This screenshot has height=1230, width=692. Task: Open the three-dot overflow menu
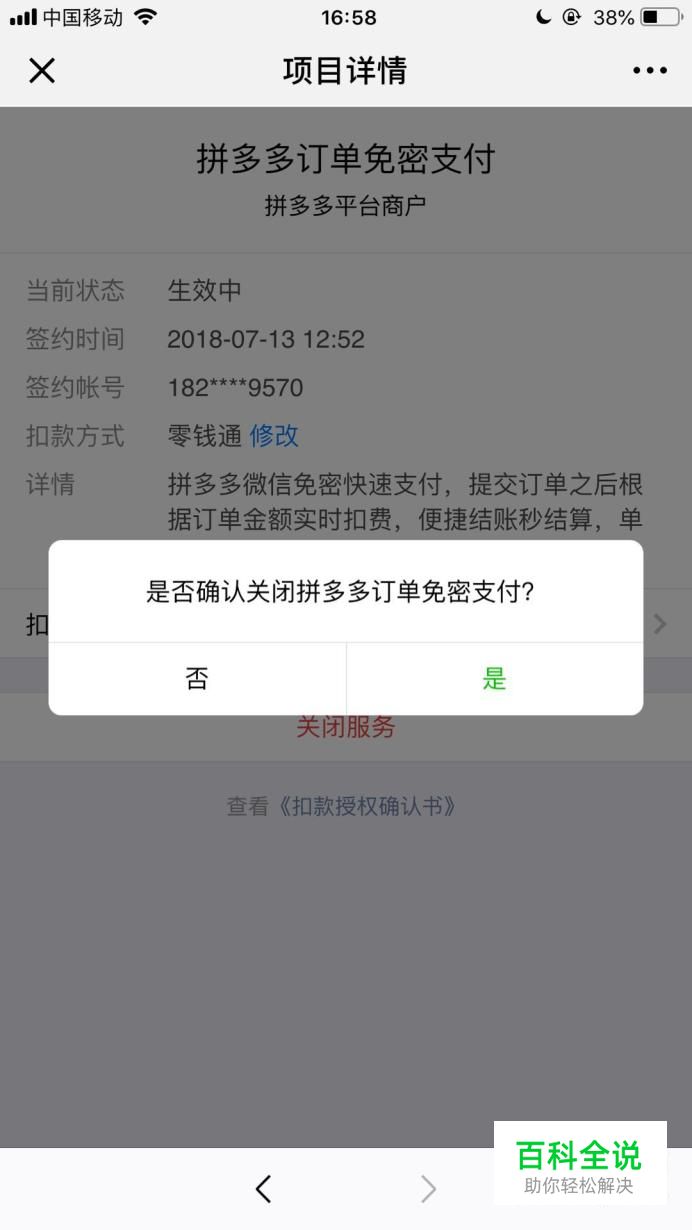pyautogui.click(x=649, y=70)
